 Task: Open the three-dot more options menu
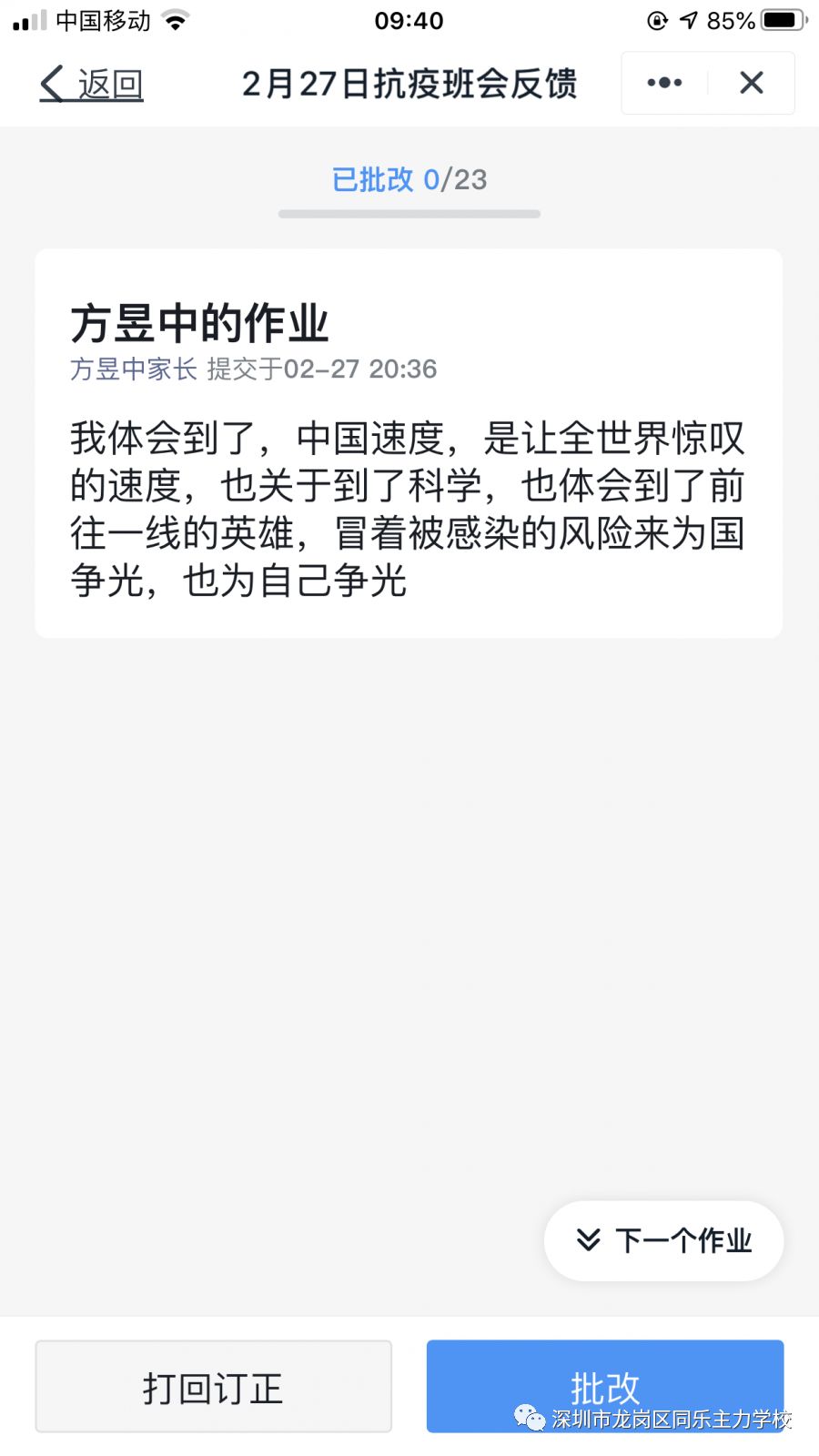point(664,83)
